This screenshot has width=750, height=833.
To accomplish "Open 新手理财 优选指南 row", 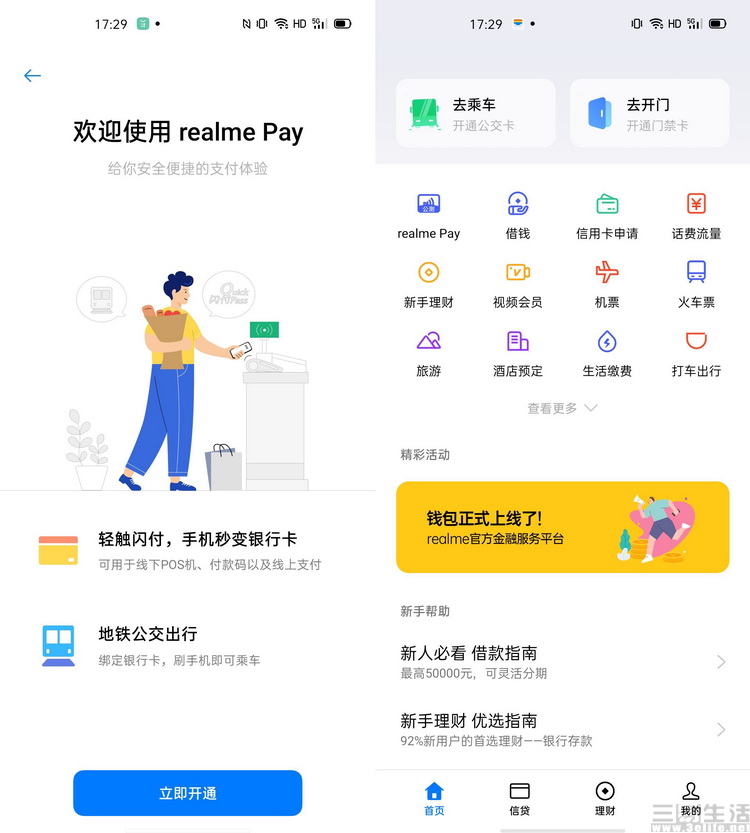I will pos(562,730).
